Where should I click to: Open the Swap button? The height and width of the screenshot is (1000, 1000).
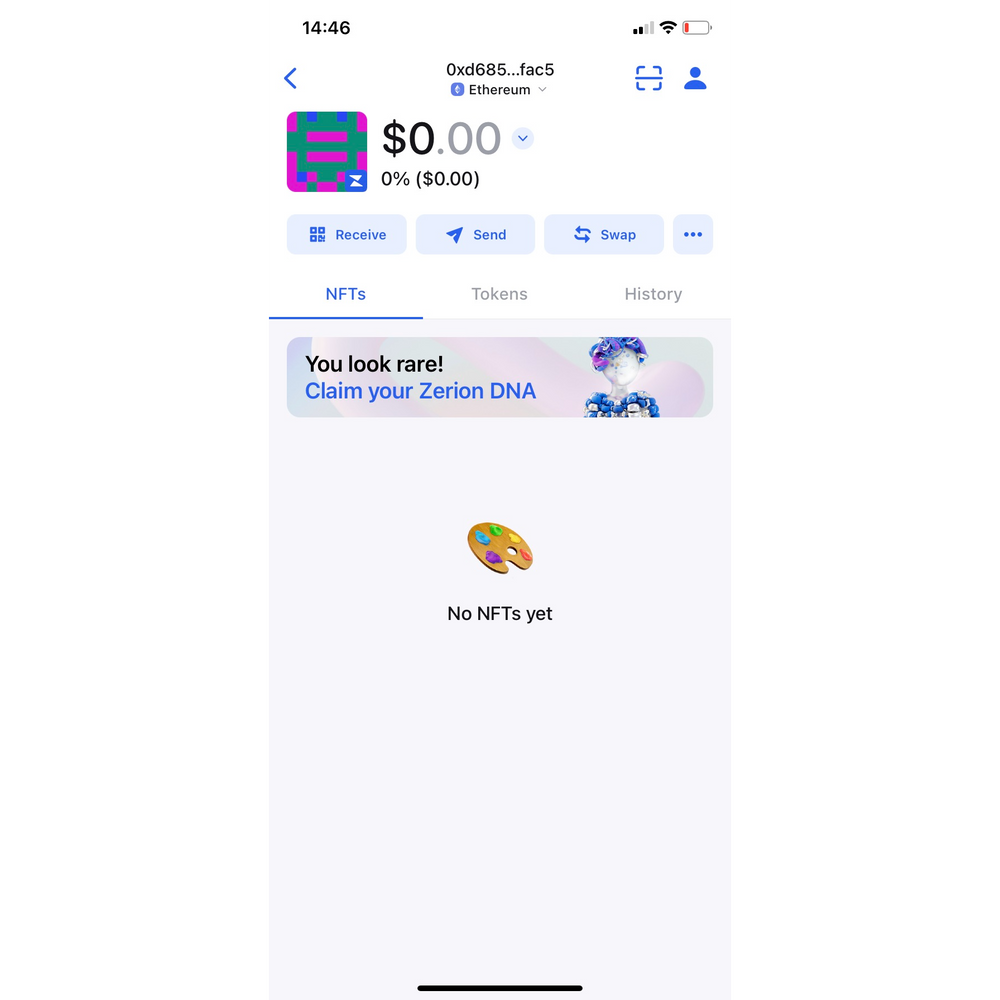(x=603, y=235)
